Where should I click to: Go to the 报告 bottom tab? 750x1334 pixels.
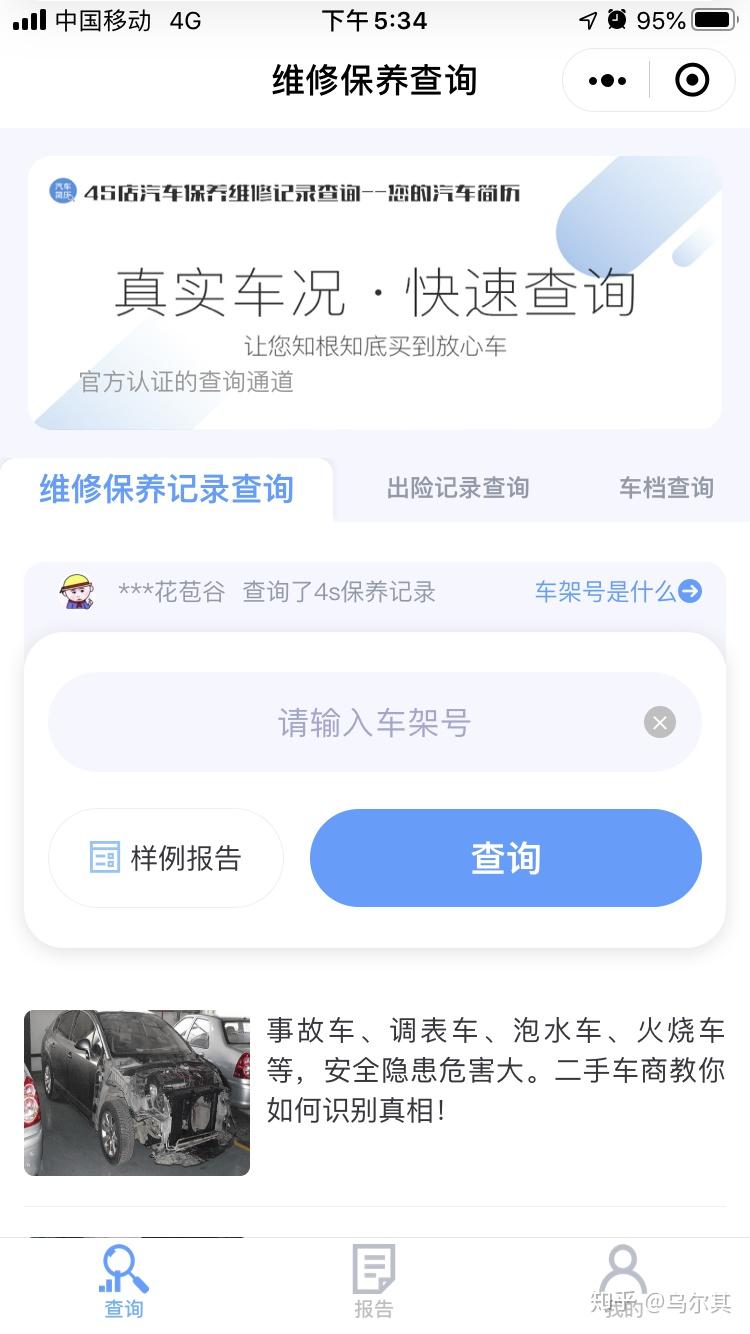coord(373,1281)
